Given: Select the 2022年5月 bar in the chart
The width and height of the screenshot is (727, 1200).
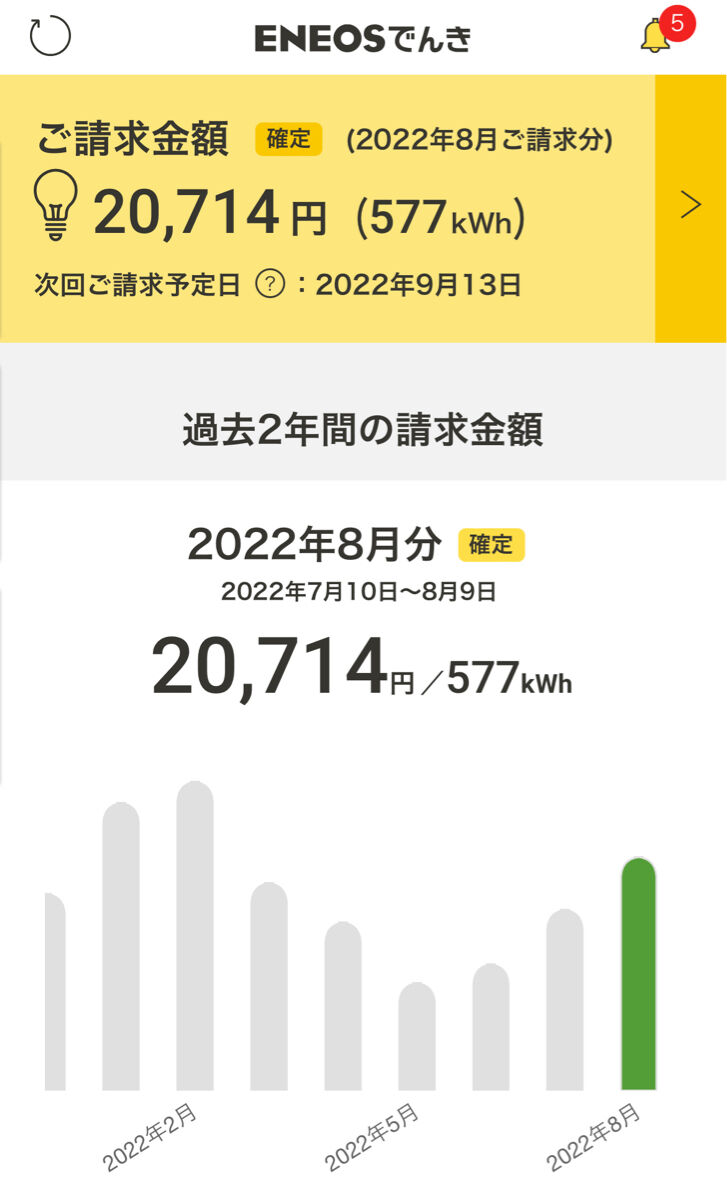Looking at the screenshot, I should (417, 1037).
